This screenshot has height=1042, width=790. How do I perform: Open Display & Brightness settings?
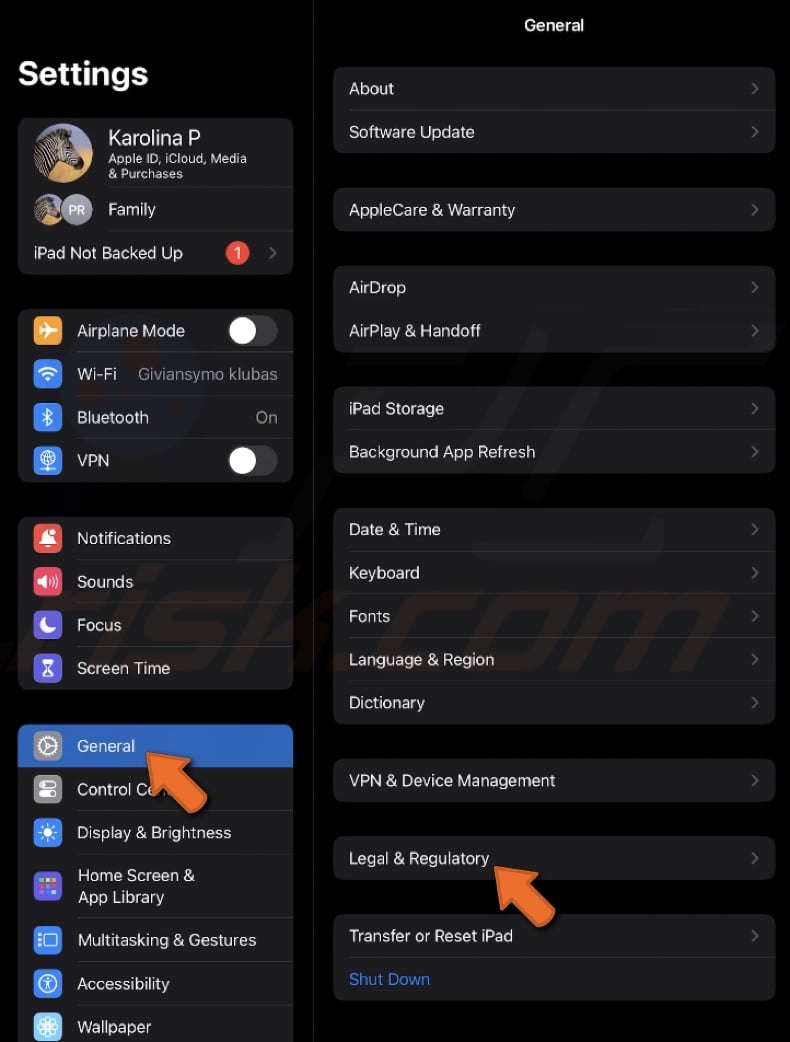155,832
